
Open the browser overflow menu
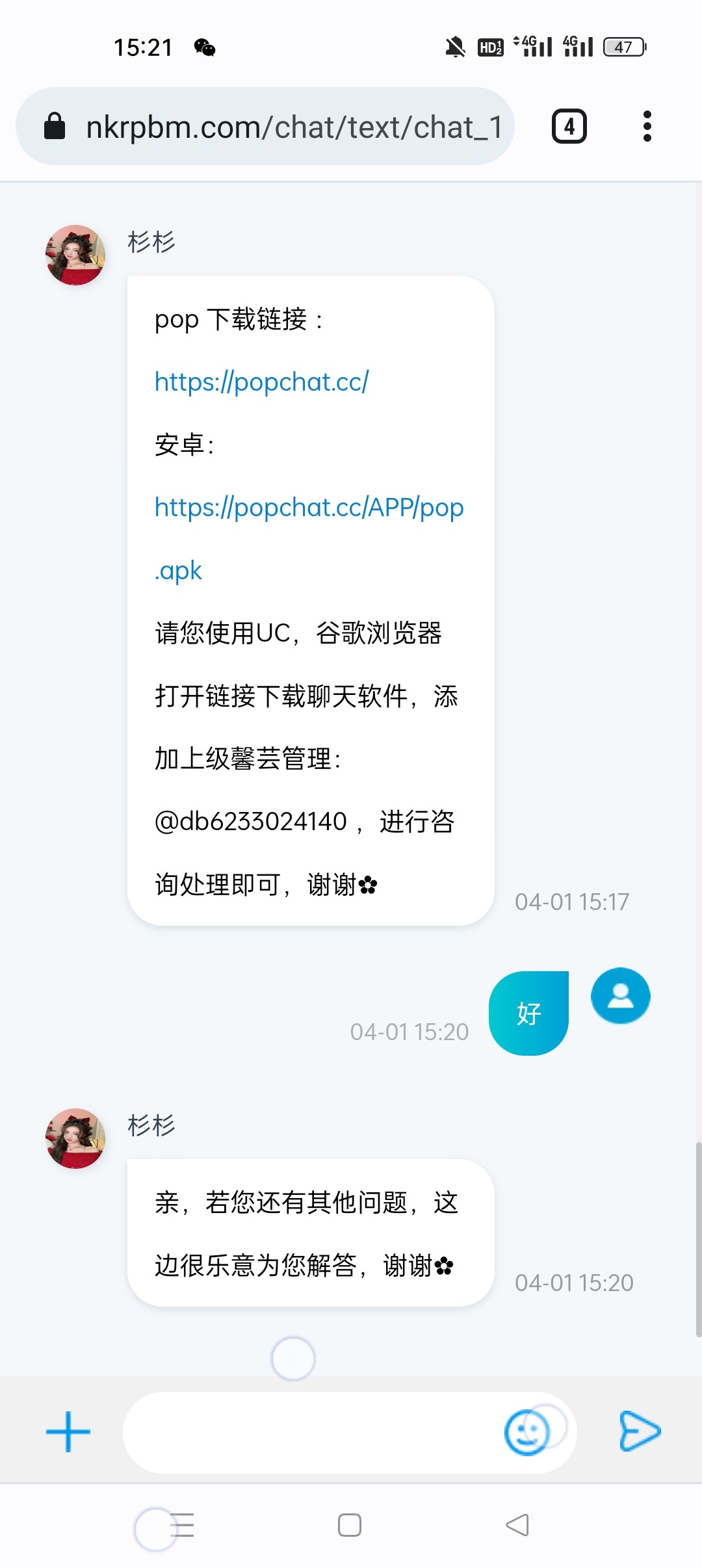pos(647,126)
